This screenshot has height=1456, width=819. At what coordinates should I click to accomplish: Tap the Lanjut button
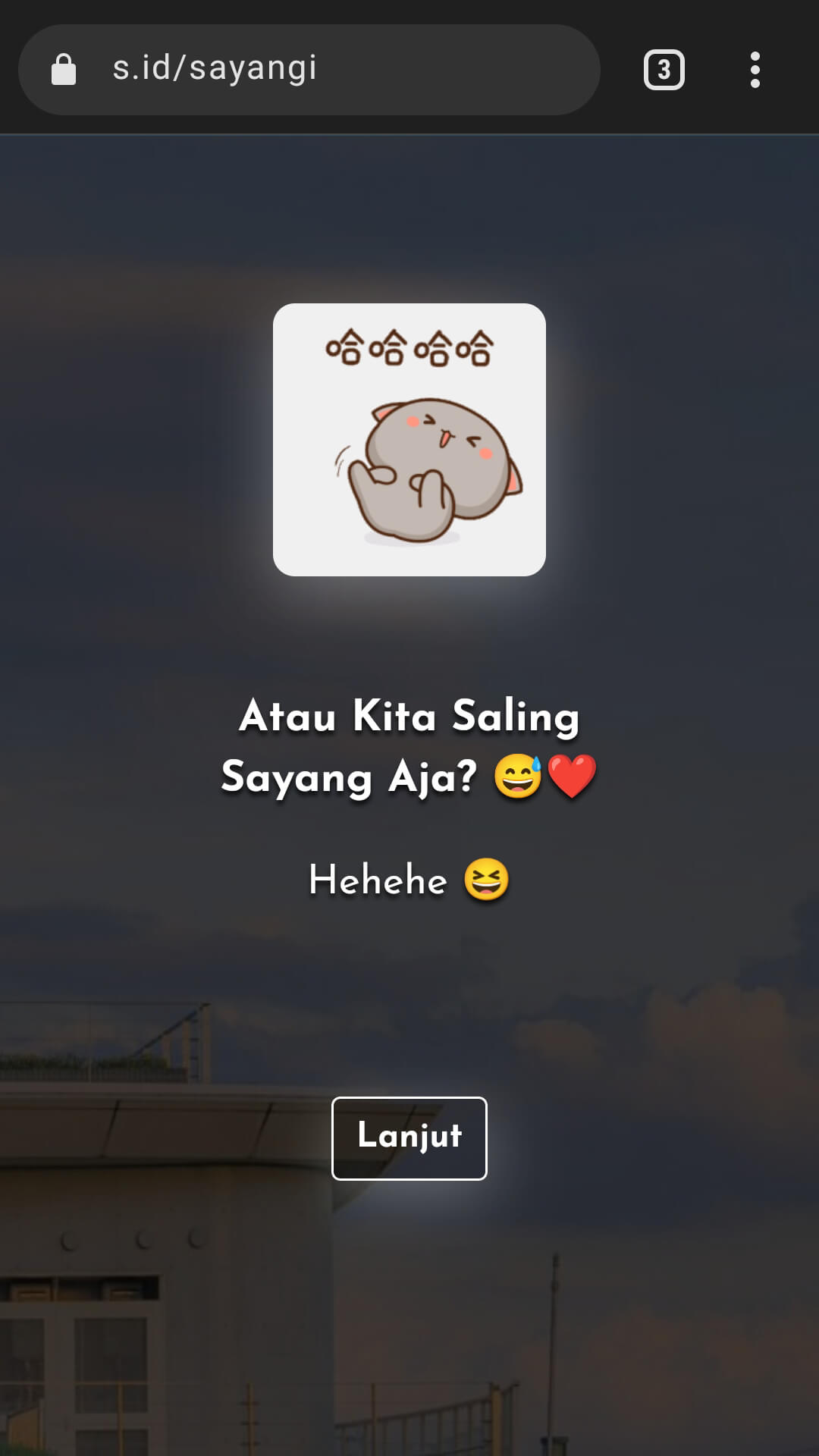coord(409,1137)
